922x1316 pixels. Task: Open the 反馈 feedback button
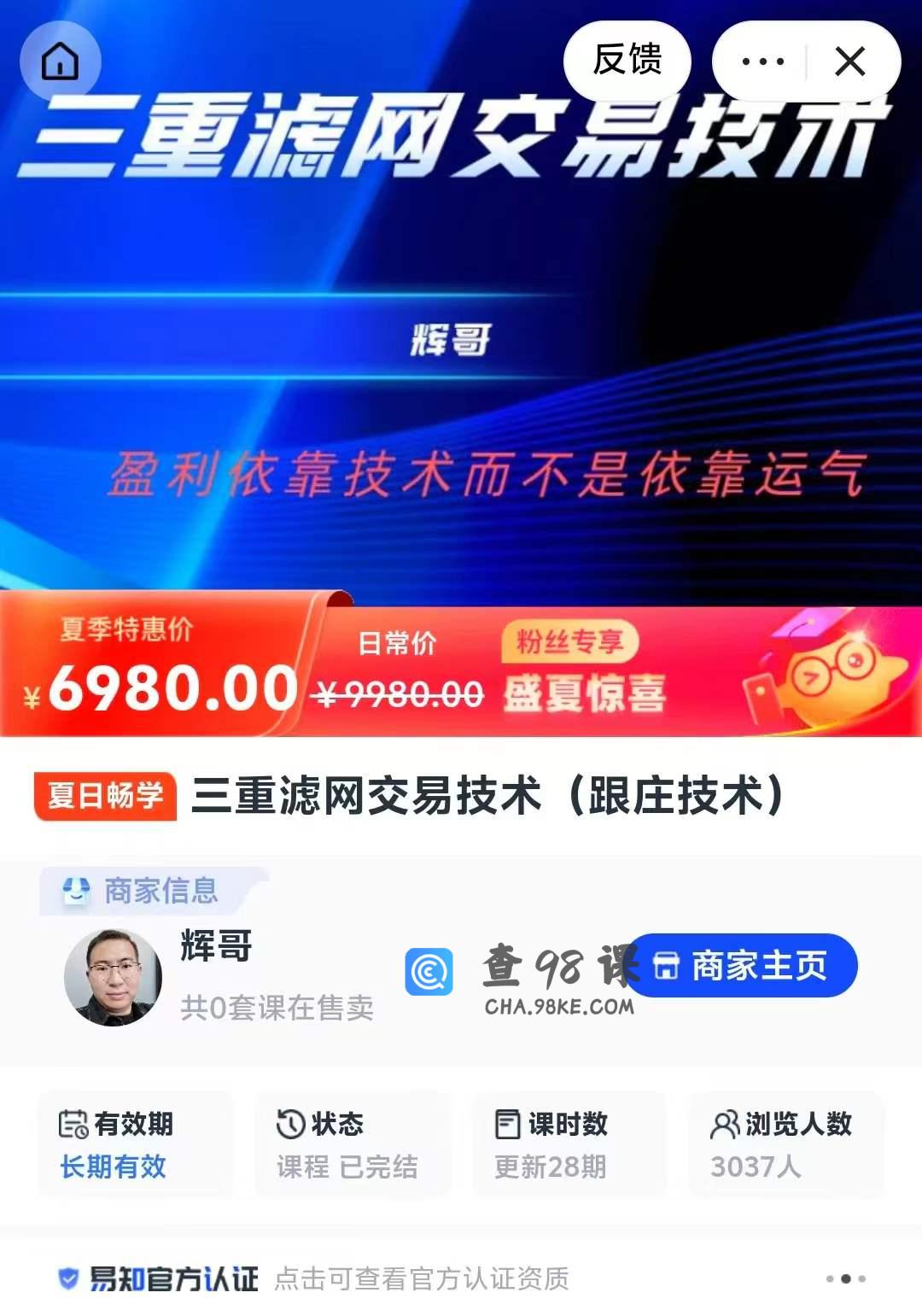tap(627, 61)
